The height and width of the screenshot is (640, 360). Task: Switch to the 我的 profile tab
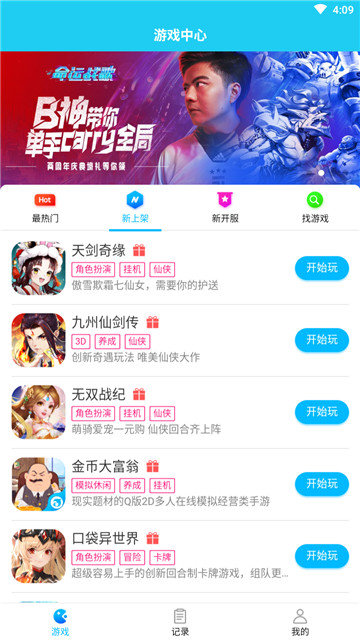pyautogui.click(x=300, y=622)
